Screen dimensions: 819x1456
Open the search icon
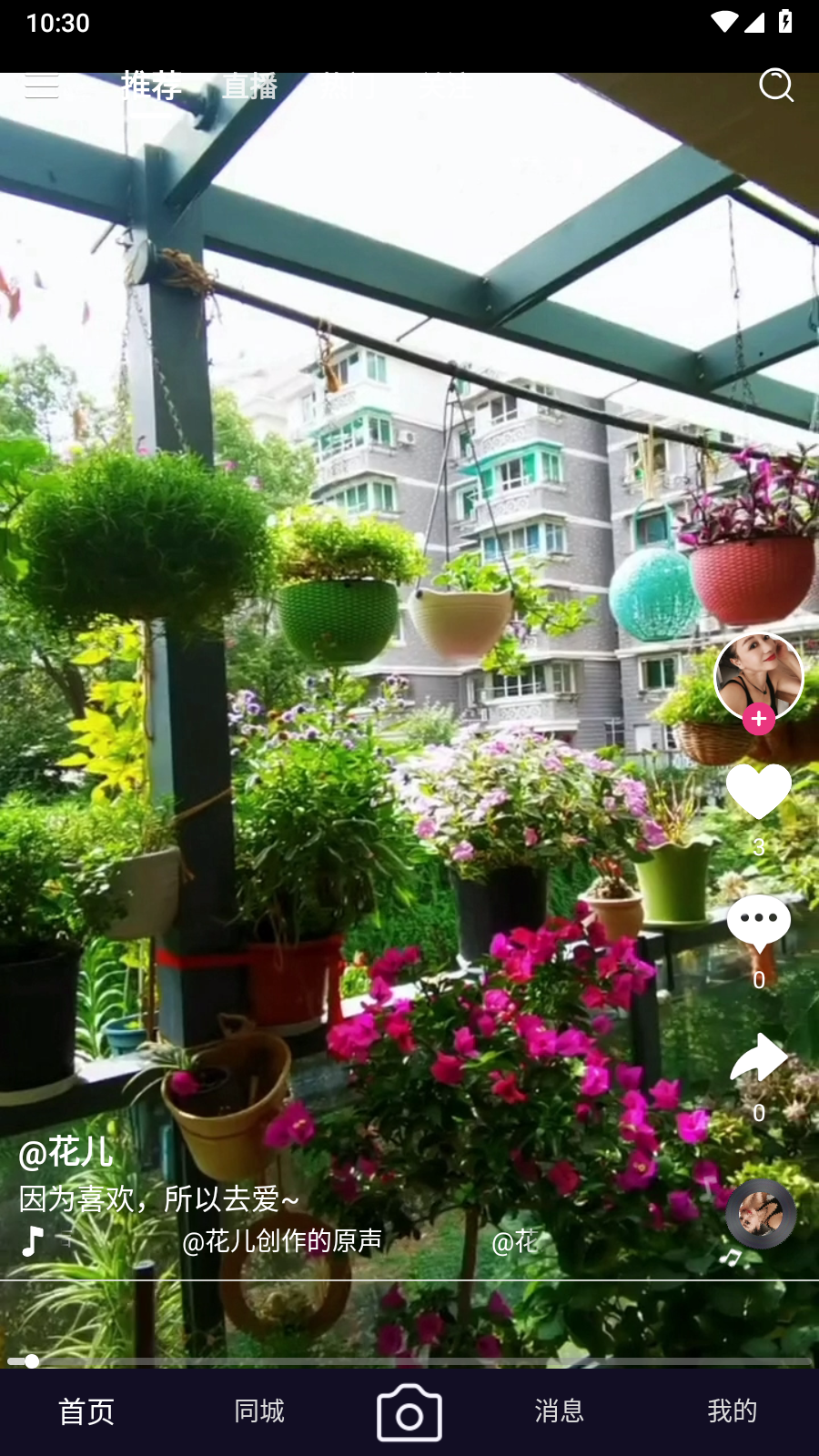[776, 86]
